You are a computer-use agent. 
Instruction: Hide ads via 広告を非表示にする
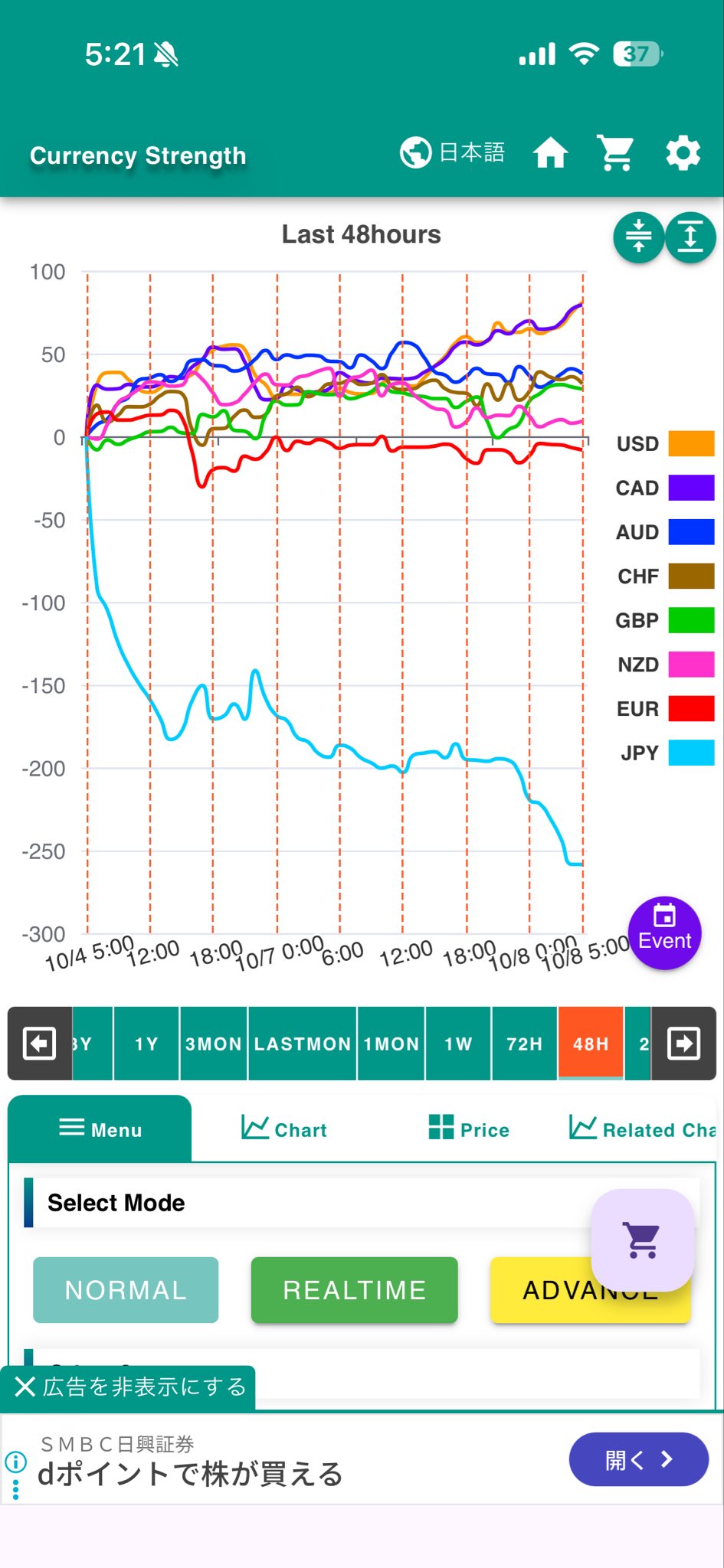[x=130, y=1387]
